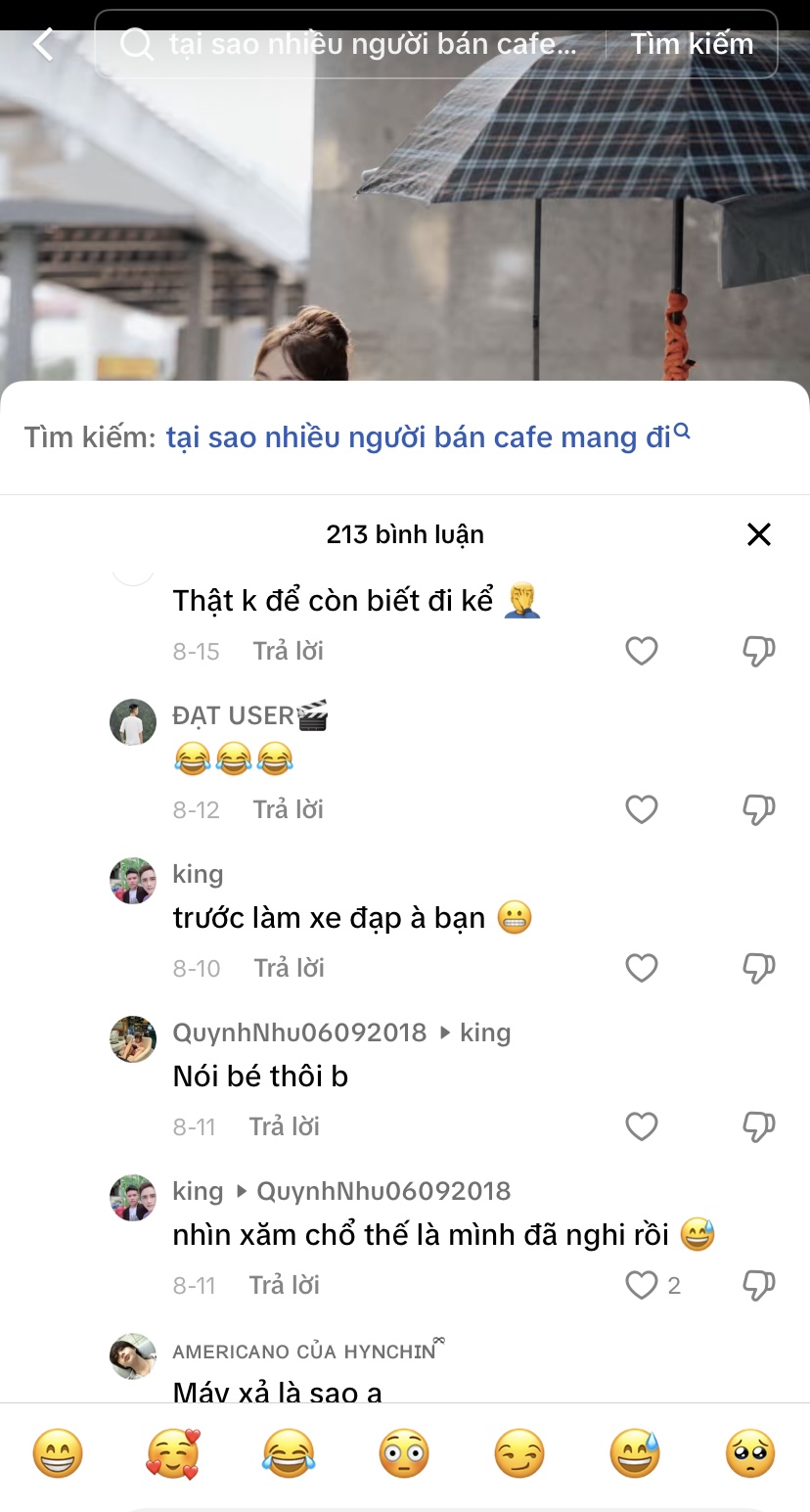Like the comment by ĐẠT USER
This screenshot has height=1512, width=810.
pyautogui.click(x=642, y=809)
